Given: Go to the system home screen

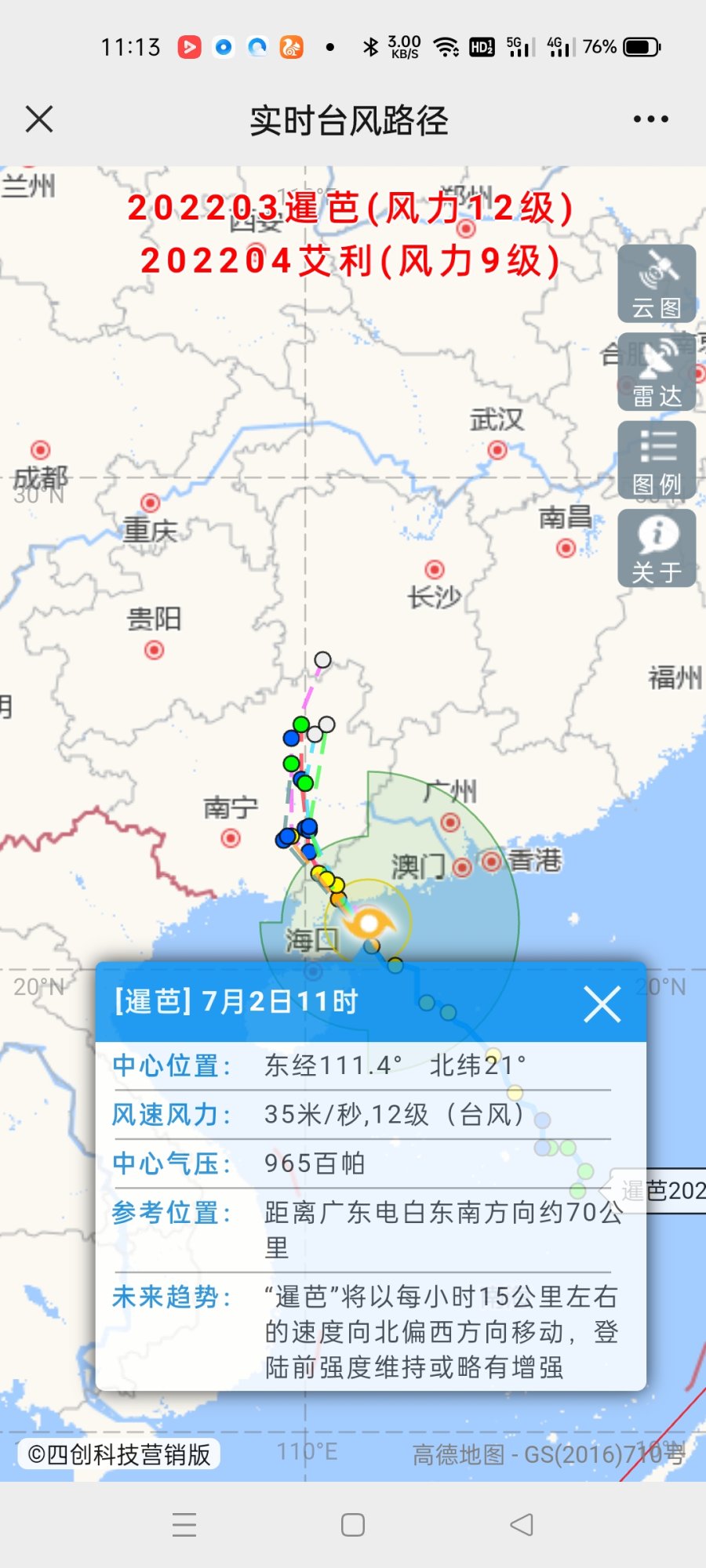Looking at the screenshot, I should click(353, 1525).
